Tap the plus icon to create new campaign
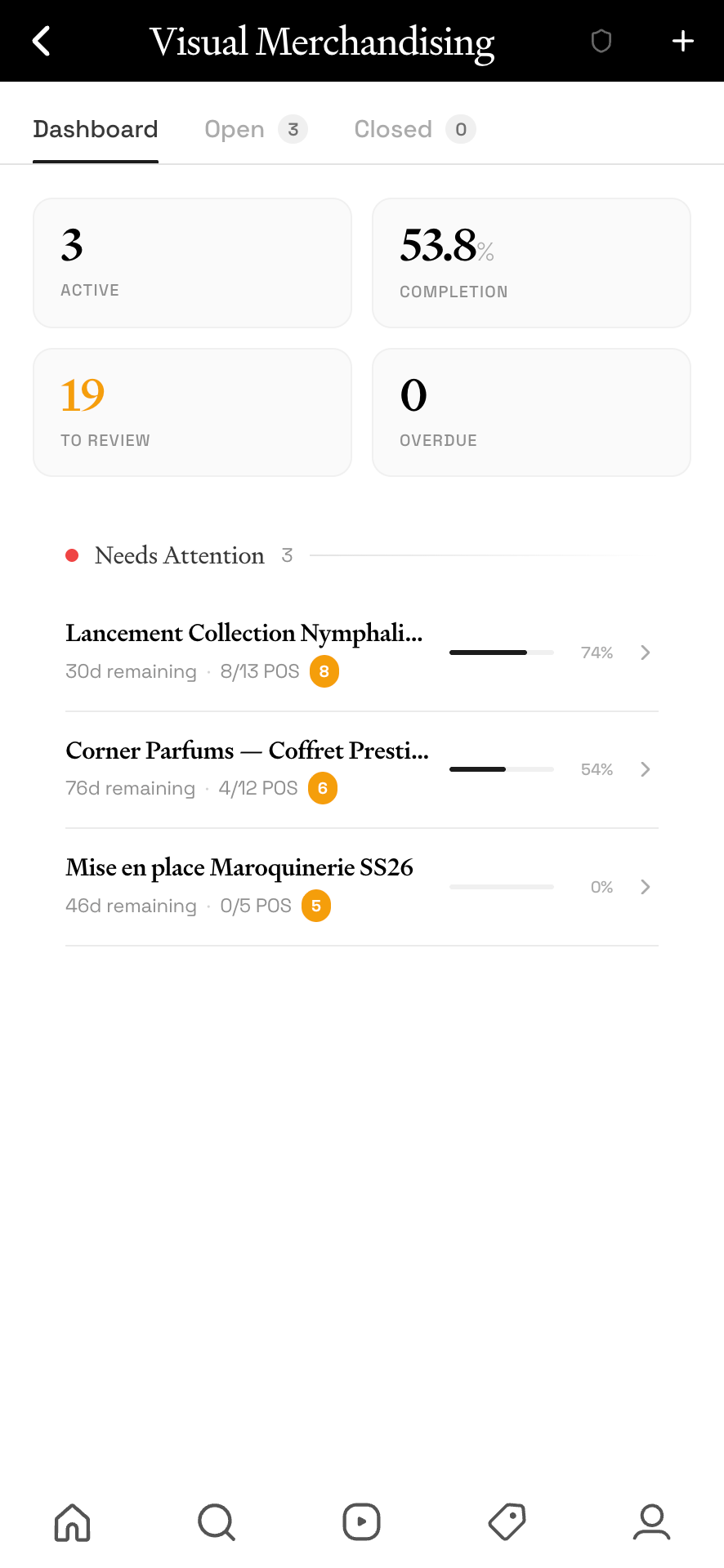724x1568 pixels. point(682,40)
